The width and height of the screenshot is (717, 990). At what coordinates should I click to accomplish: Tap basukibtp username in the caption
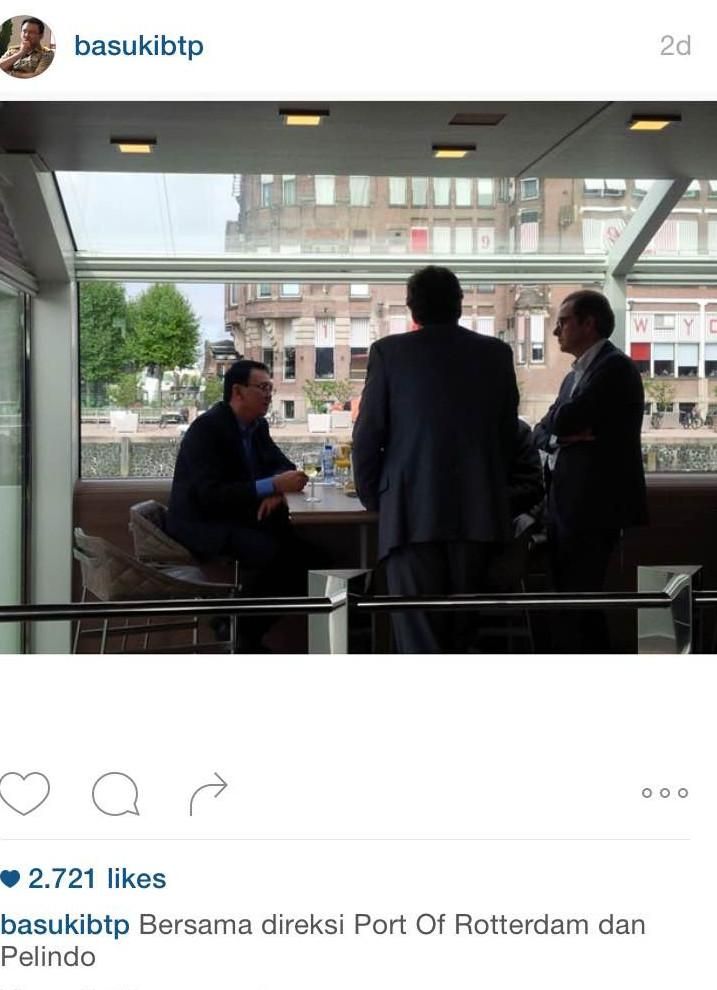click(x=65, y=925)
